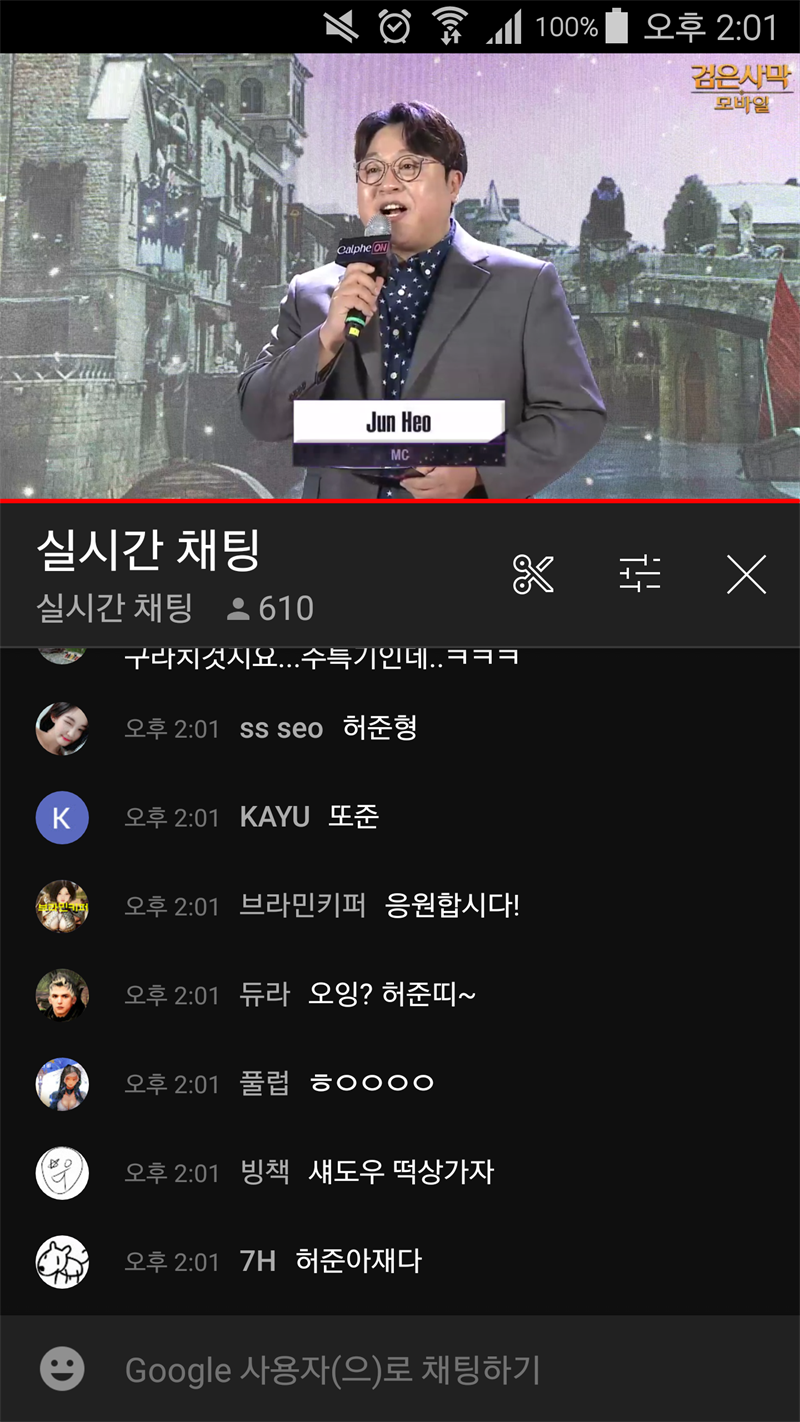Close the live chat panel
The image size is (800, 1422).
tap(746, 574)
